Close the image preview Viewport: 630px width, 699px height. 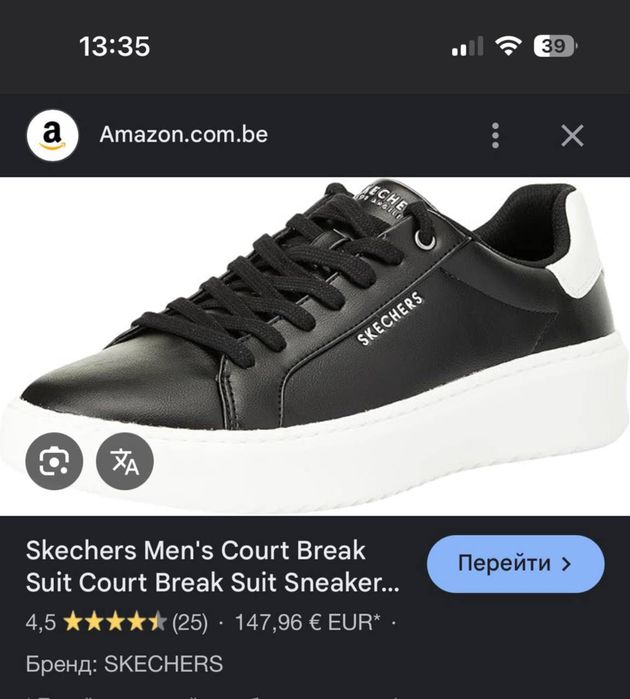(x=572, y=135)
